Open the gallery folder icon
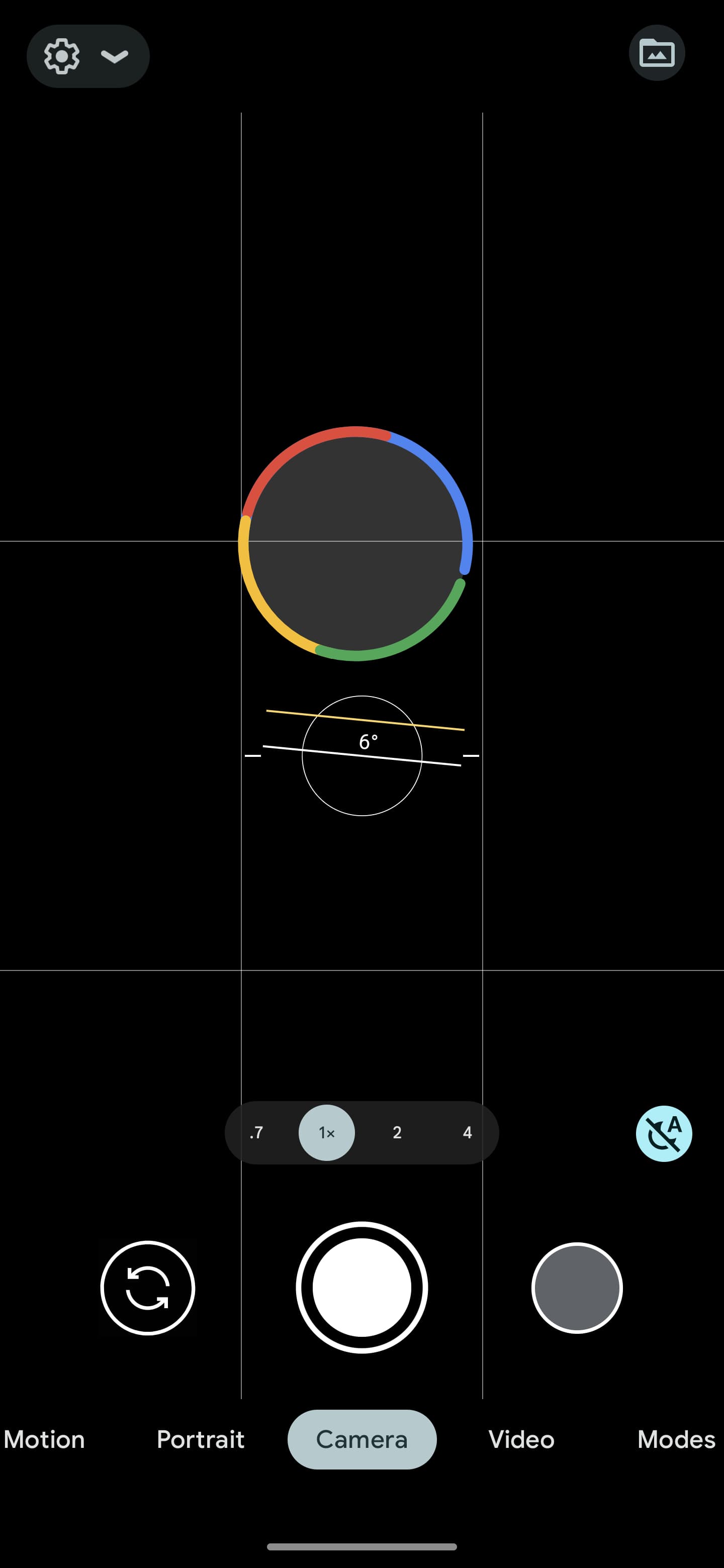Image resolution: width=724 pixels, height=1568 pixels. (657, 54)
